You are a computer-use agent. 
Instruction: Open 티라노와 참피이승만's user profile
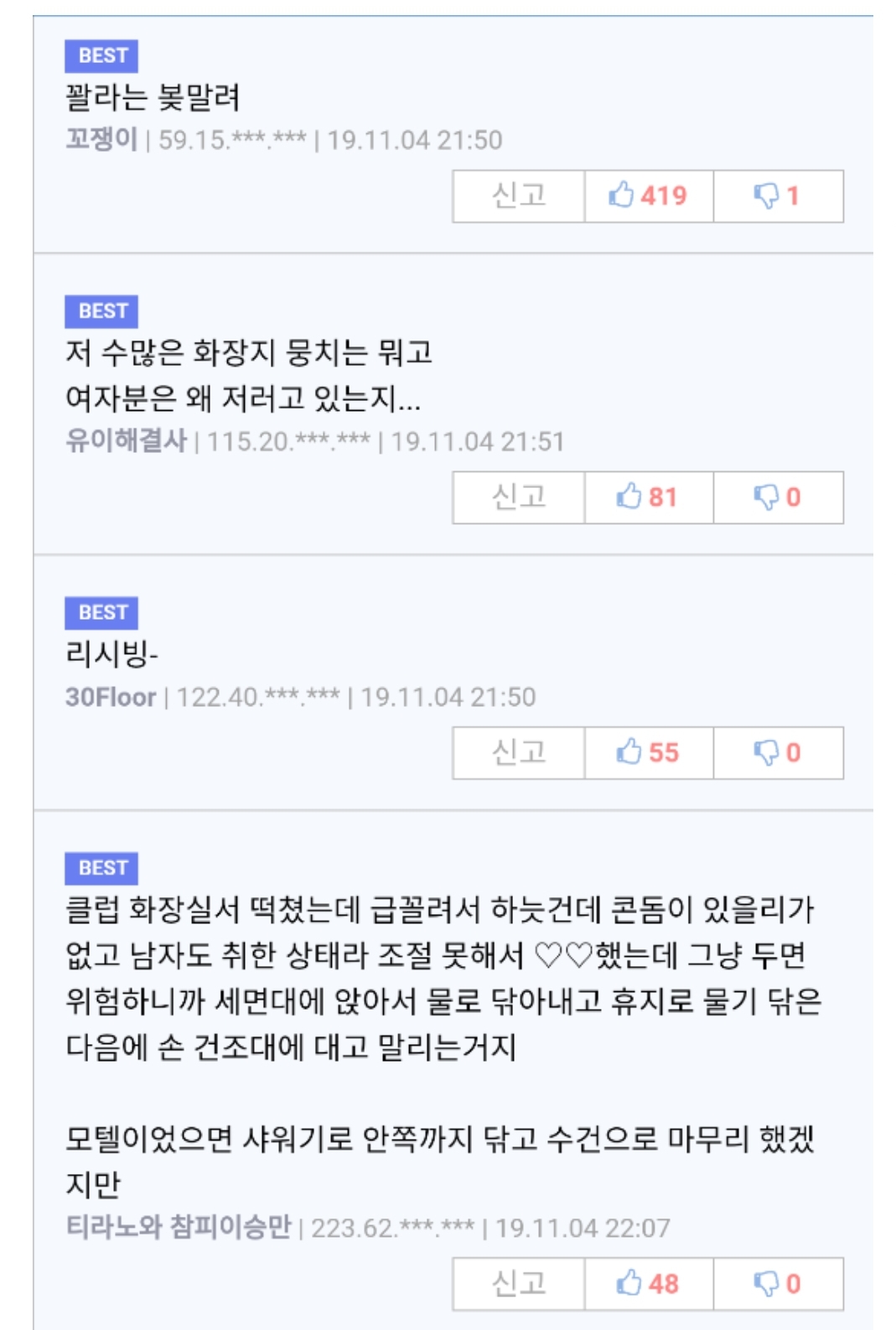pyautogui.click(x=178, y=1228)
